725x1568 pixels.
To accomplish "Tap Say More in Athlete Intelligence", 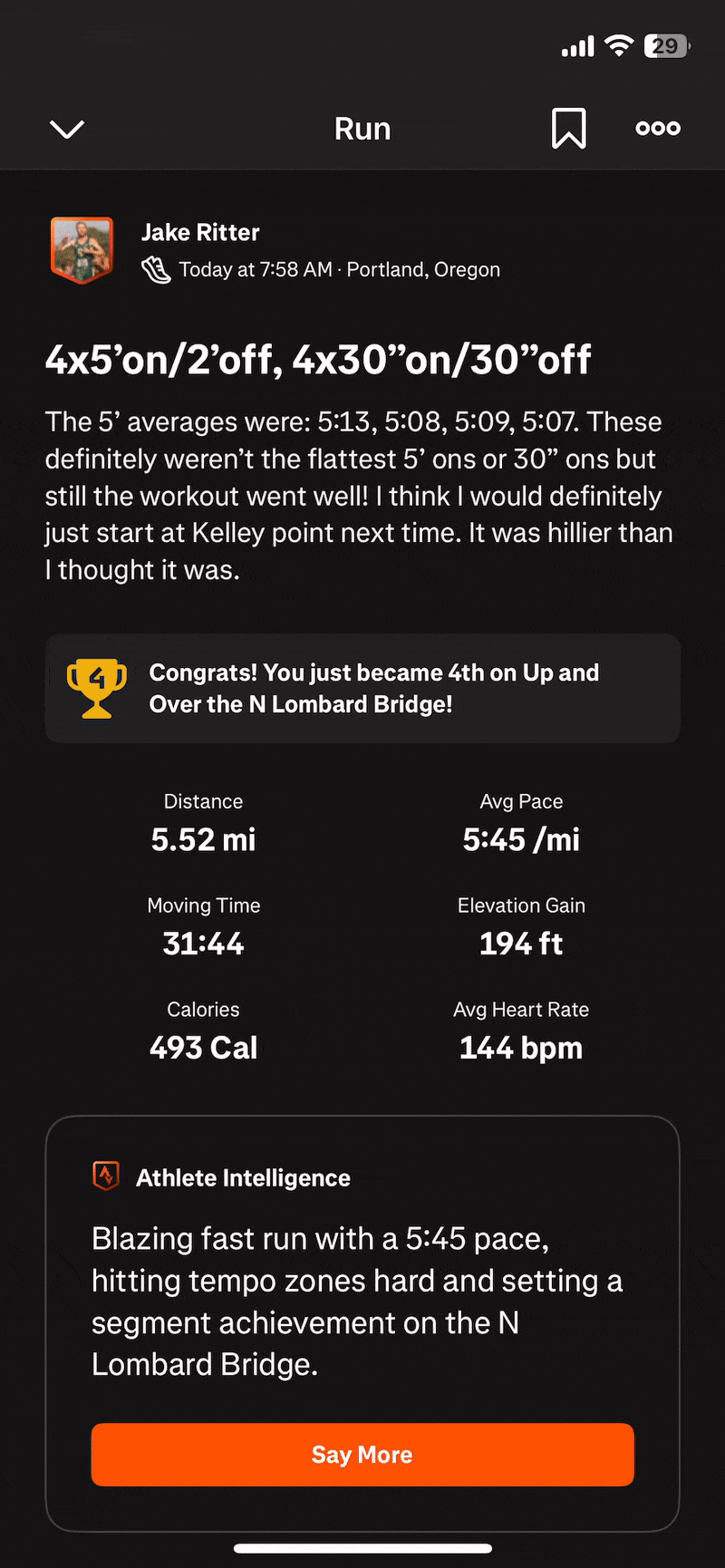I will point(362,1454).
